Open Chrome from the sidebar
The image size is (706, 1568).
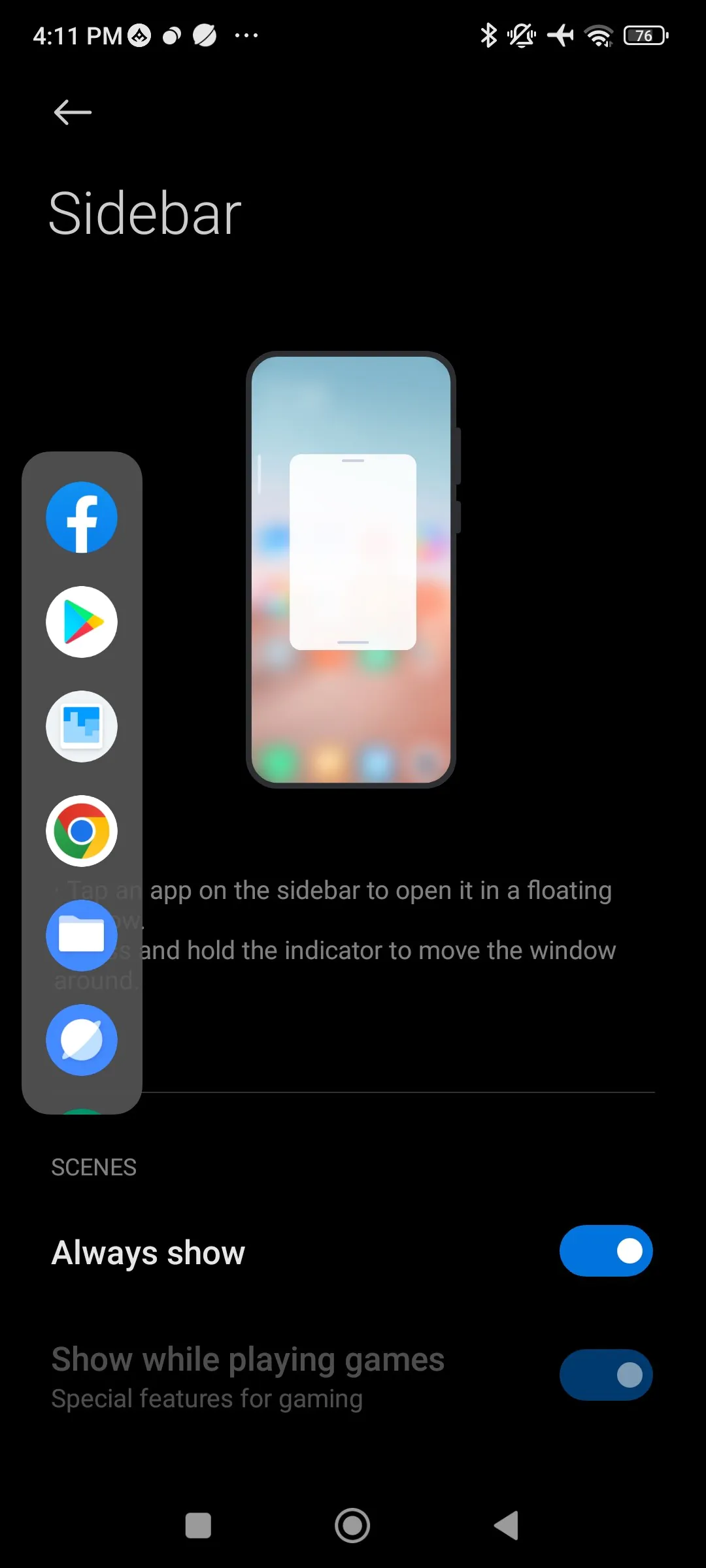(x=82, y=831)
